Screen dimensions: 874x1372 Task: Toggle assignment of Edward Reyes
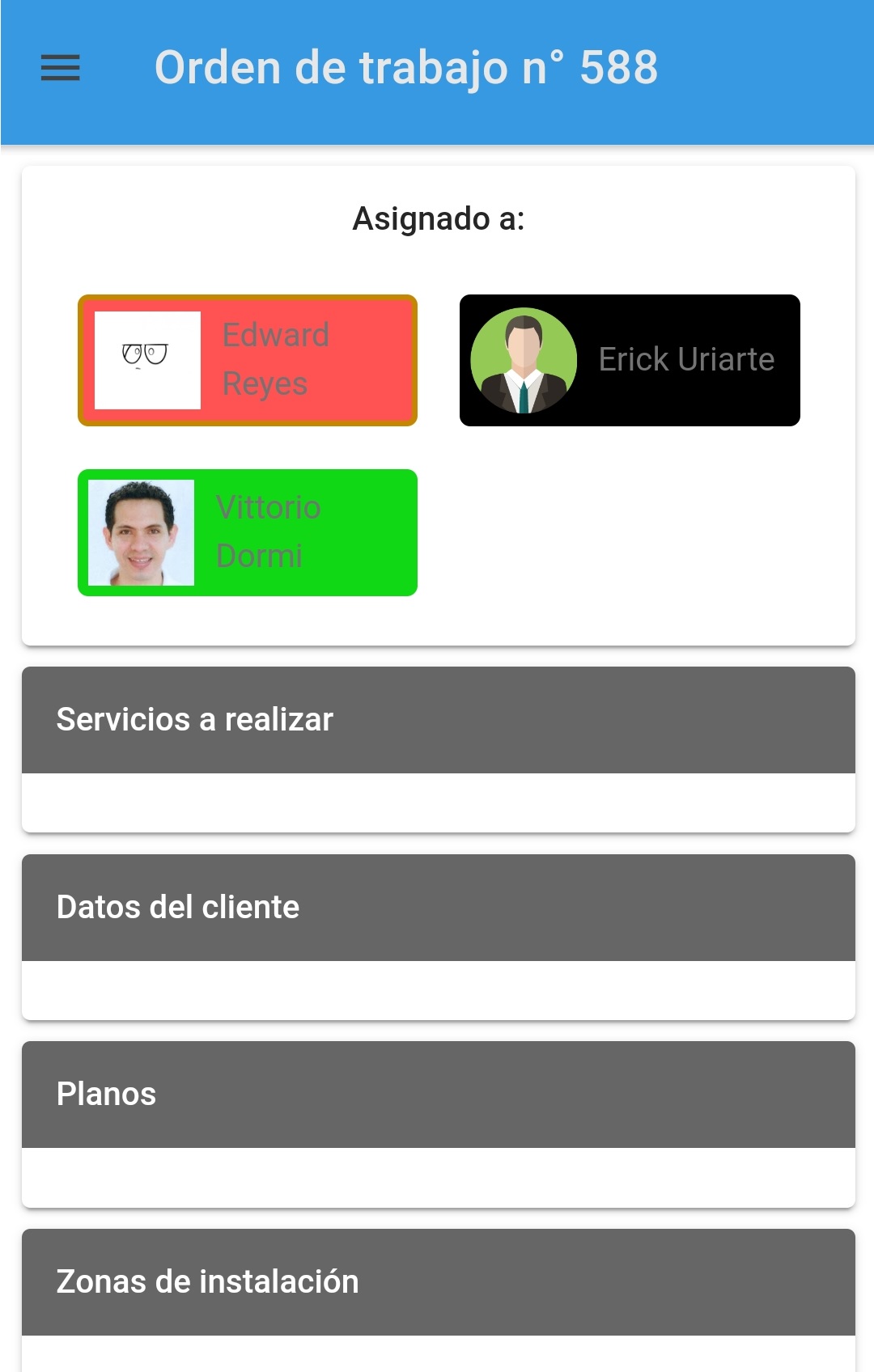click(x=247, y=359)
